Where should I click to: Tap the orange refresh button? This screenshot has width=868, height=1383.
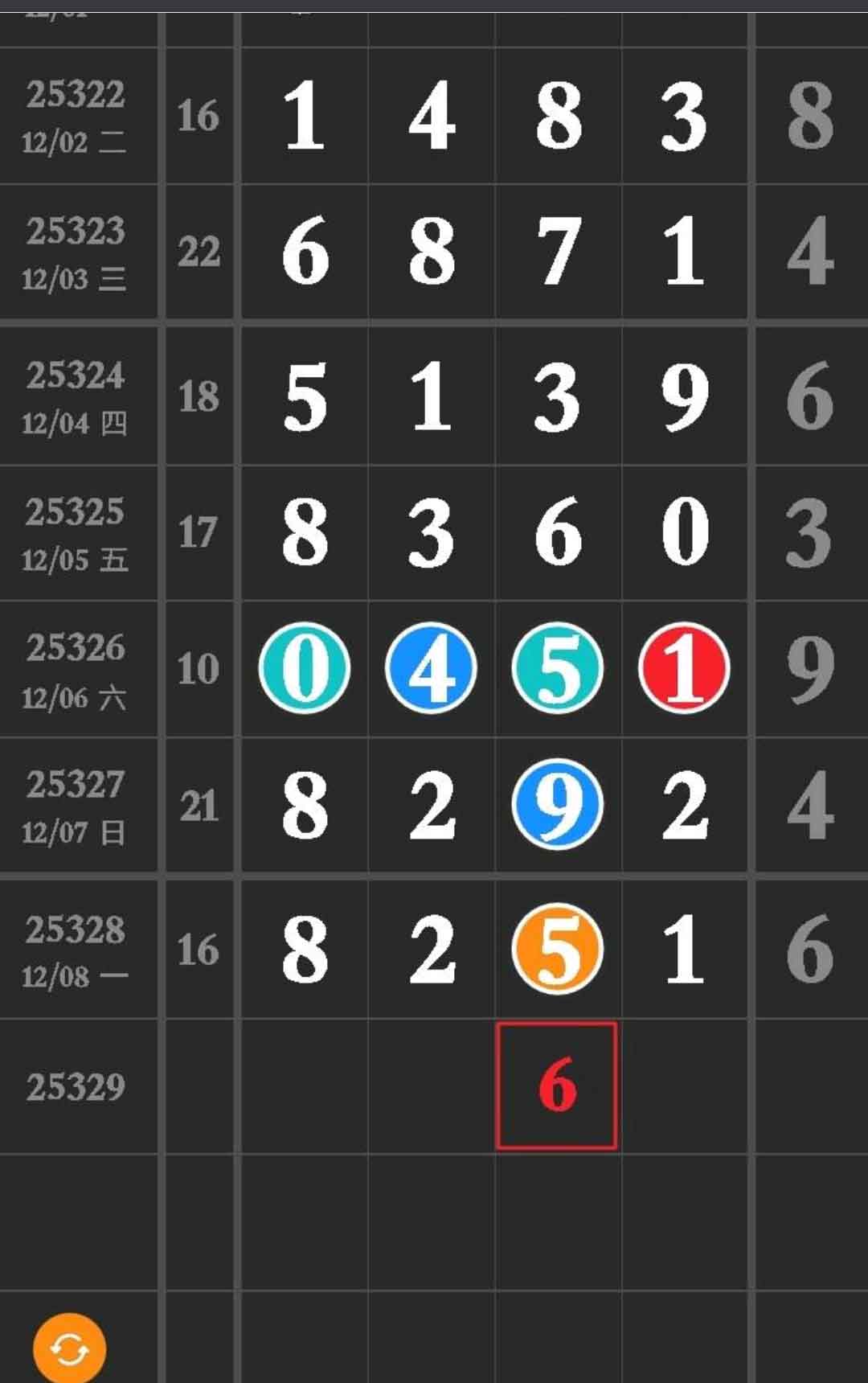point(69,1348)
